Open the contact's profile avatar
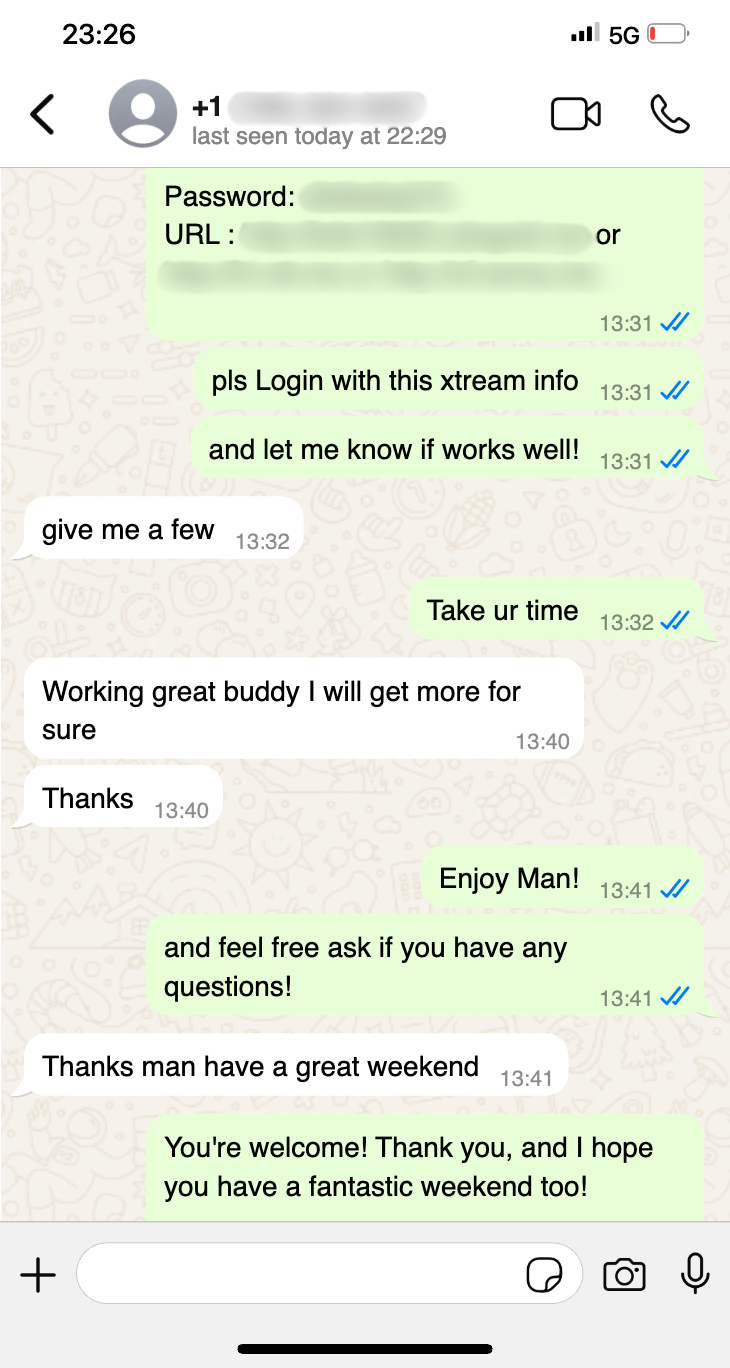This screenshot has width=730, height=1368. (x=143, y=114)
